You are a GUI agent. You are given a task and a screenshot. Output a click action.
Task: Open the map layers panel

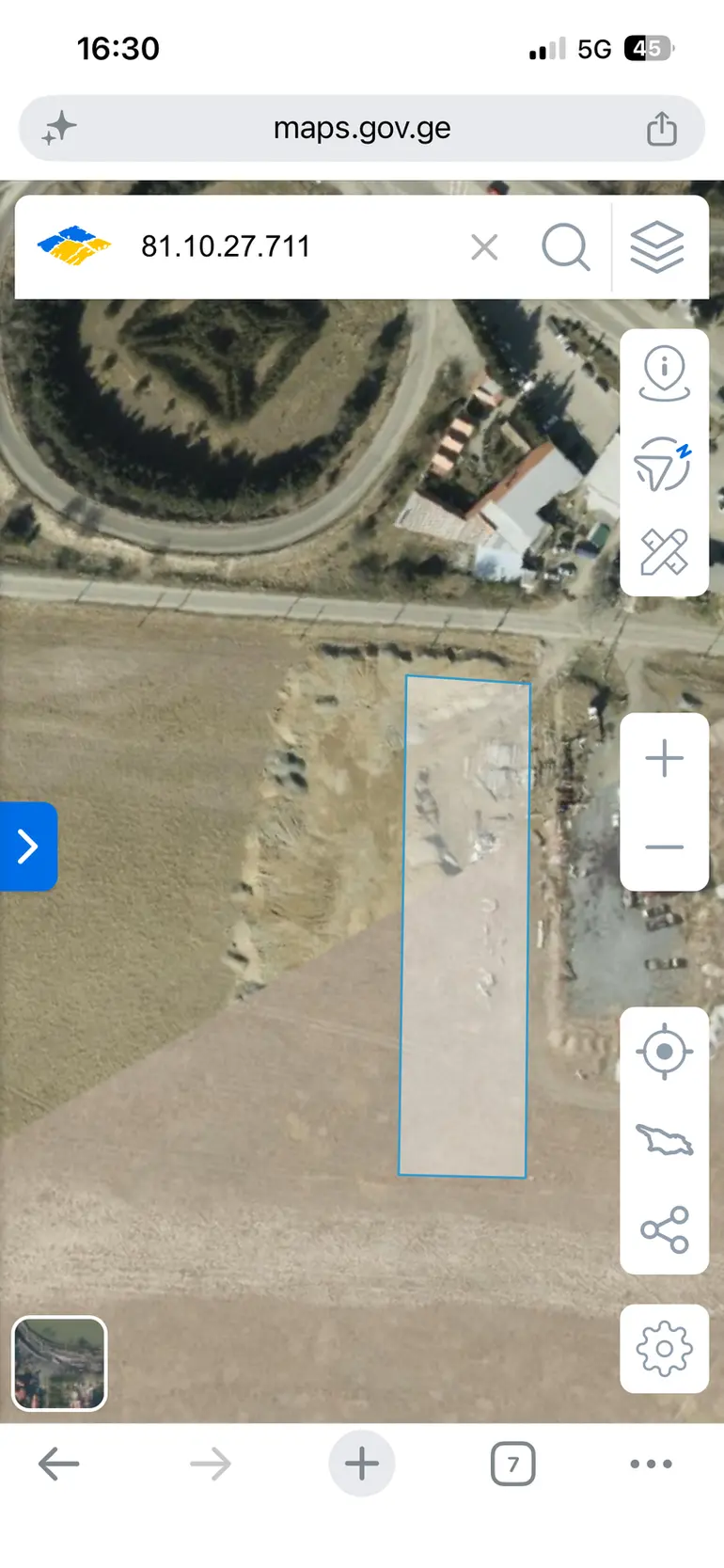[657, 247]
